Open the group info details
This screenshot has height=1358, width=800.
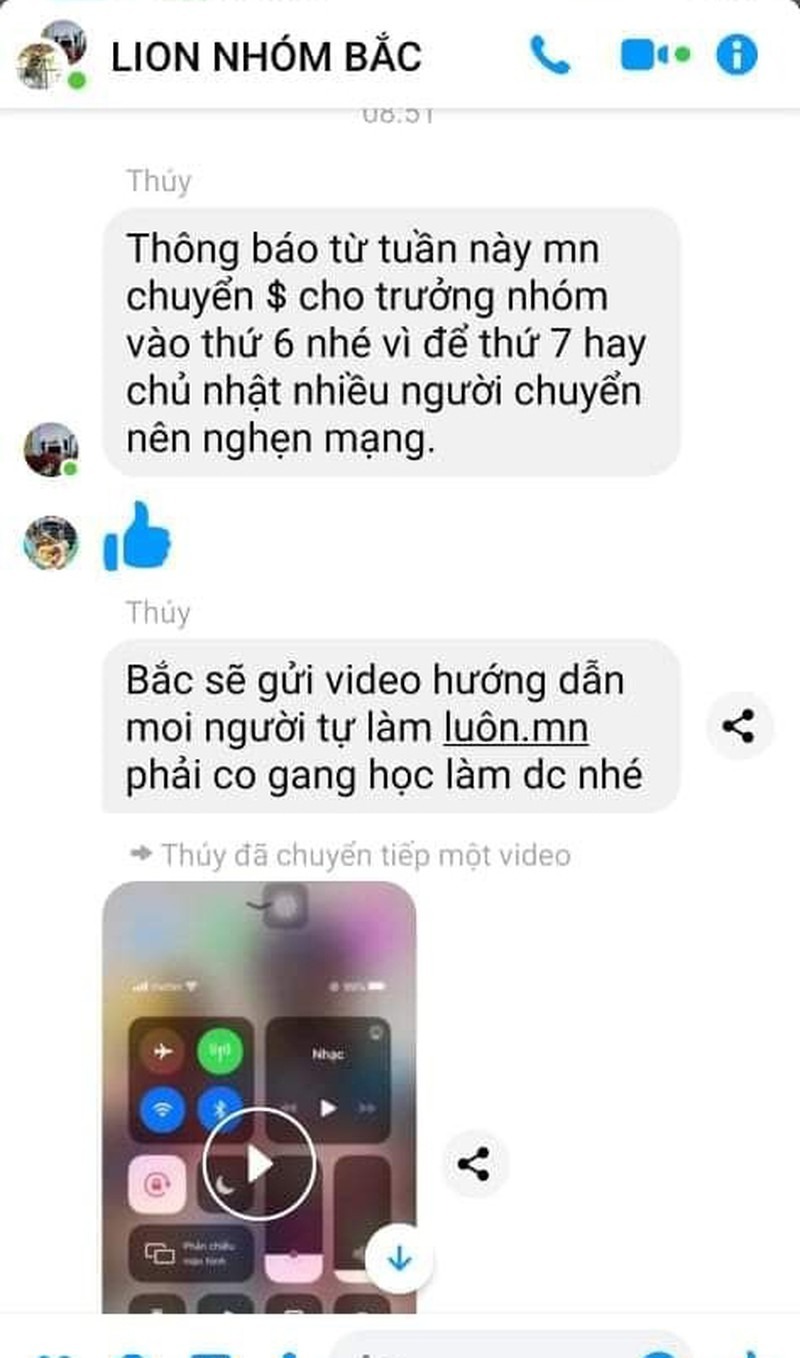pyautogui.click(x=736, y=56)
